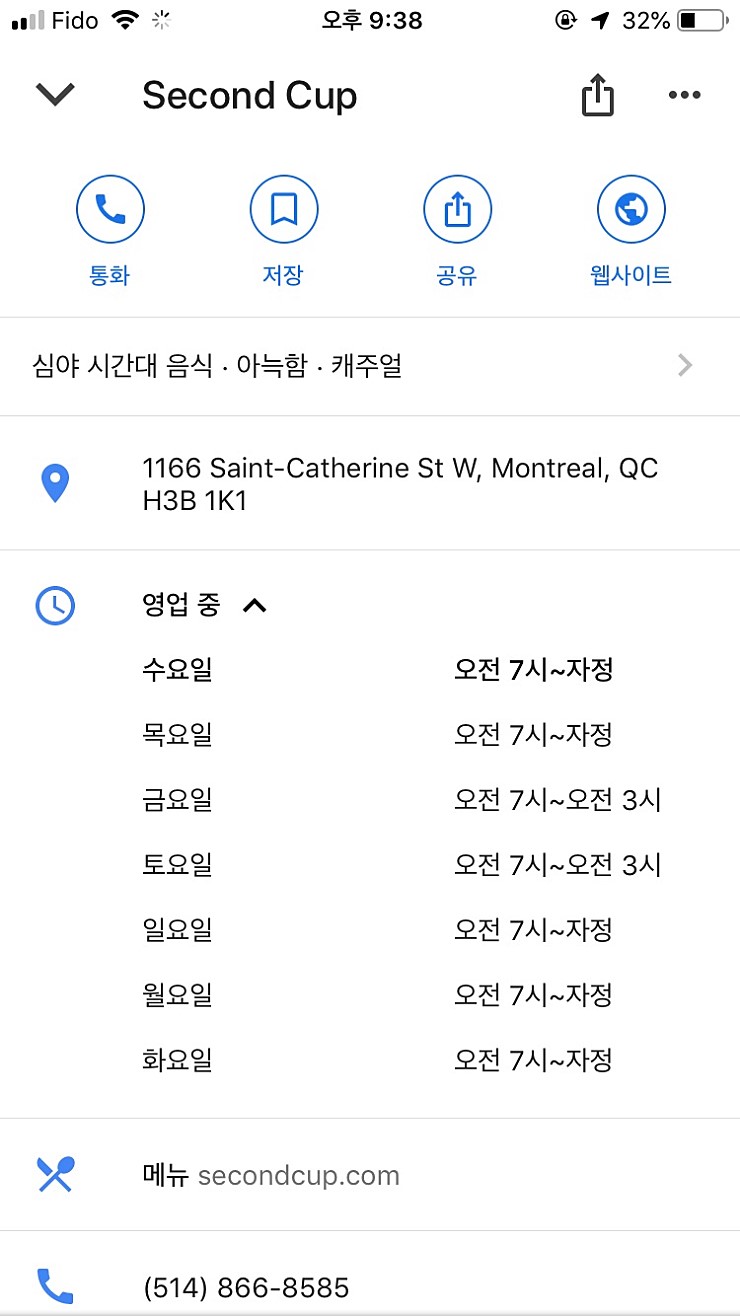Open the three-dot overflow menu
Screen dimensions: 740x1316
pyautogui.click(x=685, y=95)
